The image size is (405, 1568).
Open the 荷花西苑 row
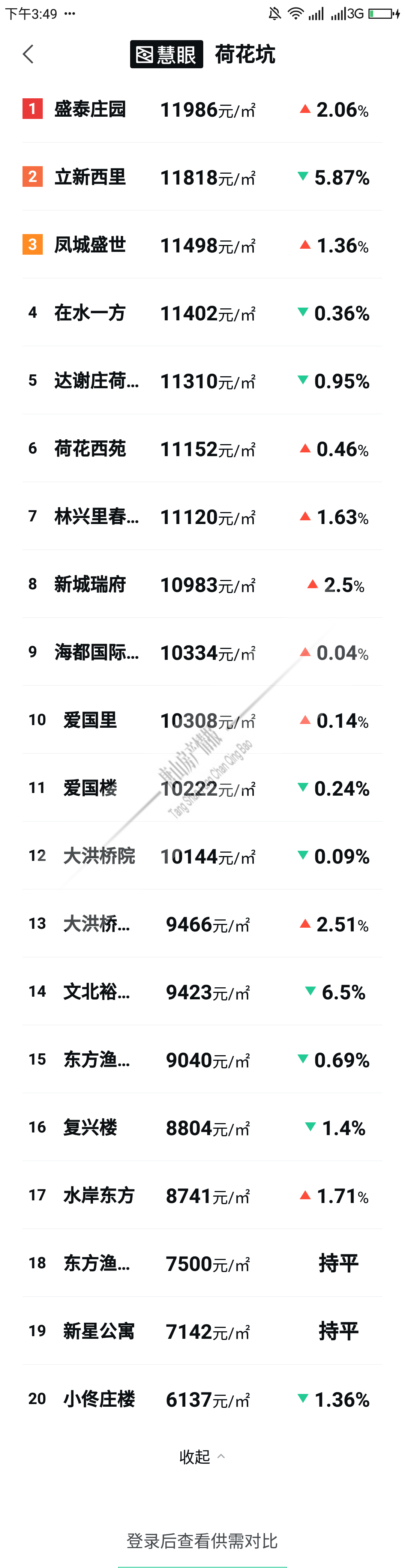[x=90, y=449]
